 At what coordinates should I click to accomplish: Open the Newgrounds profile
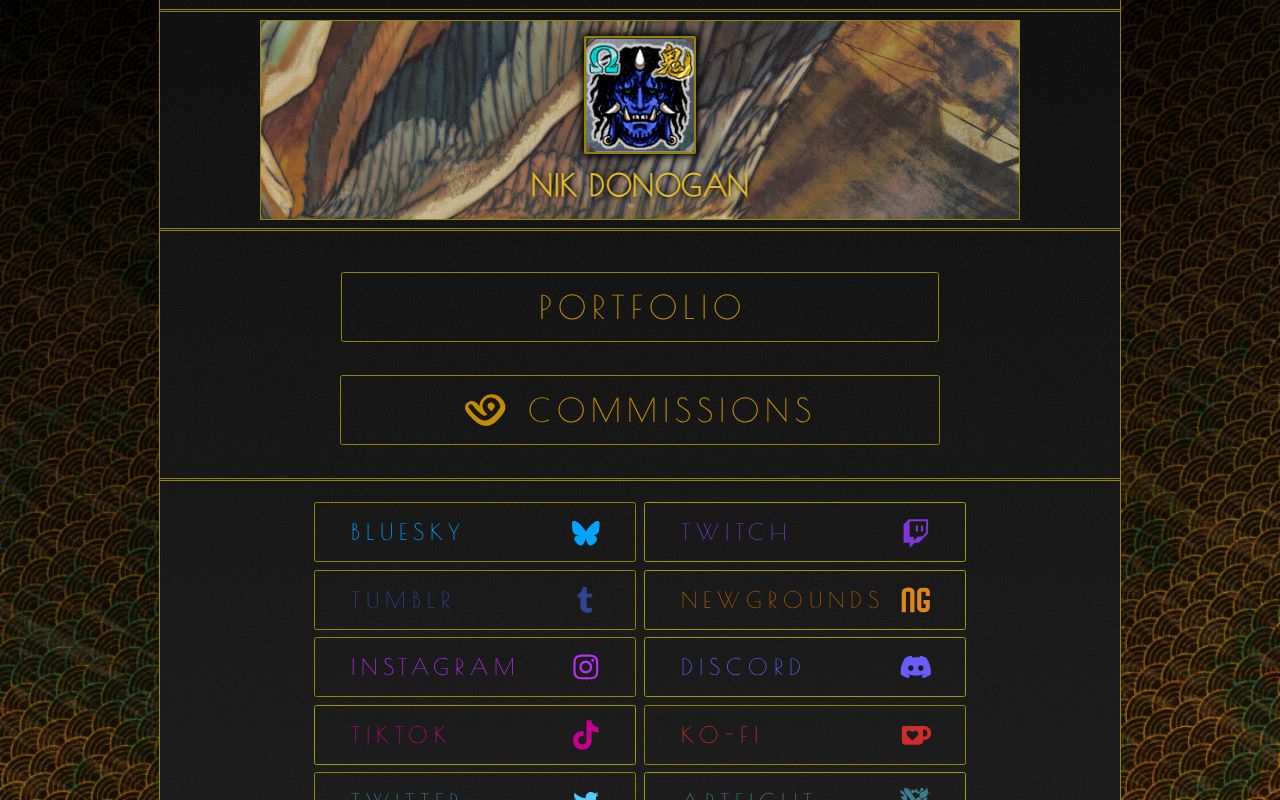805,600
